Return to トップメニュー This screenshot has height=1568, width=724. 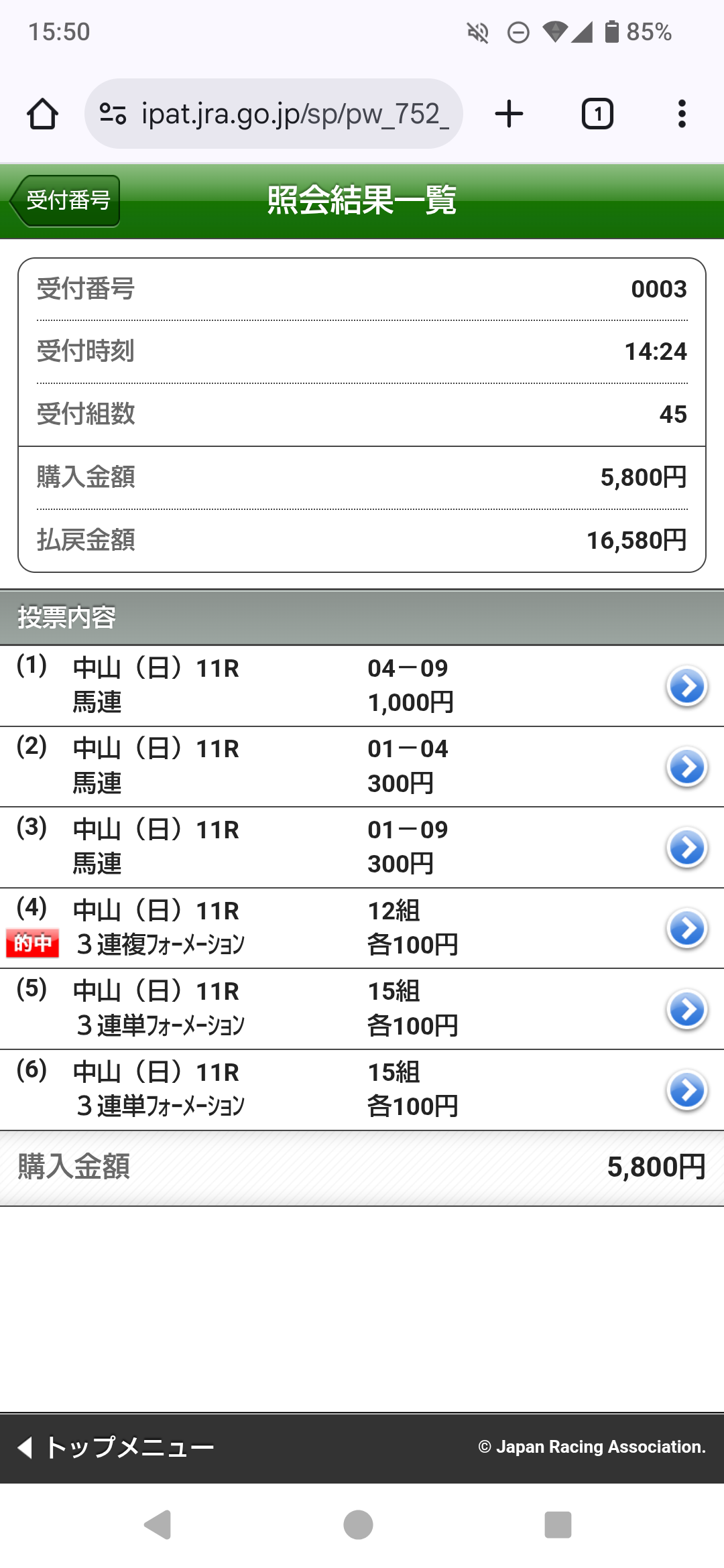pyautogui.click(x=115, y=1447)
